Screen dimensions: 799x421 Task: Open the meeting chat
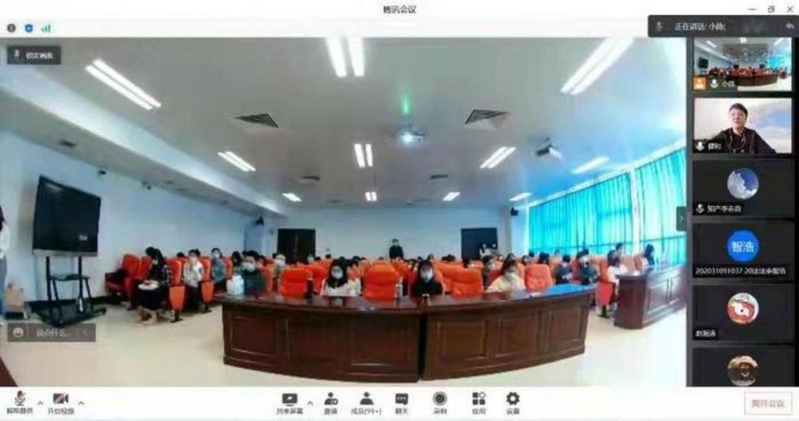[401, 402]
